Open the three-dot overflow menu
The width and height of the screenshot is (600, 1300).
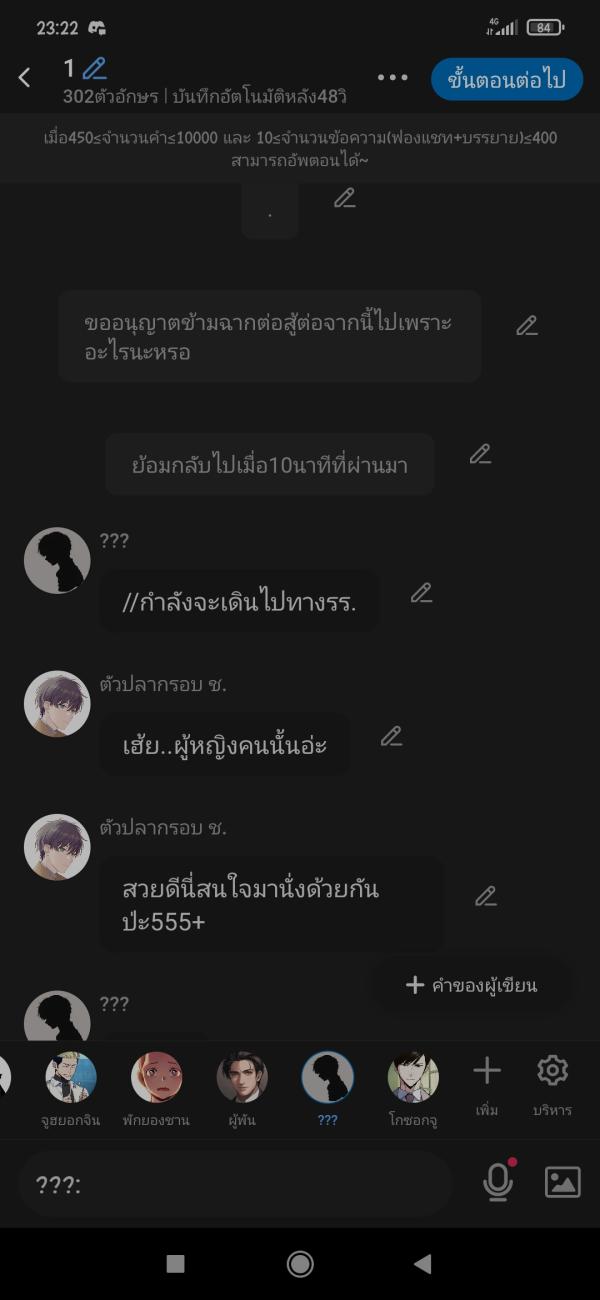coord(392,78)
